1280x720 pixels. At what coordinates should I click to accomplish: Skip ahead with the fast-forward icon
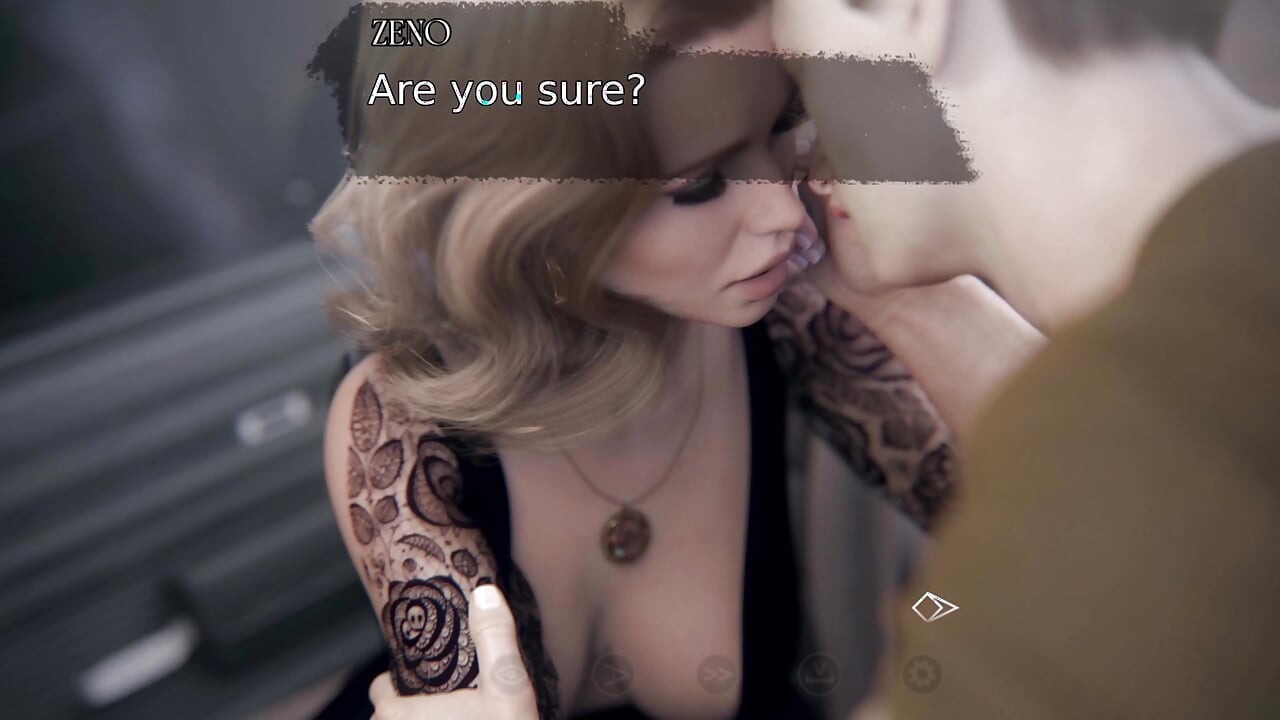(717, 675)
